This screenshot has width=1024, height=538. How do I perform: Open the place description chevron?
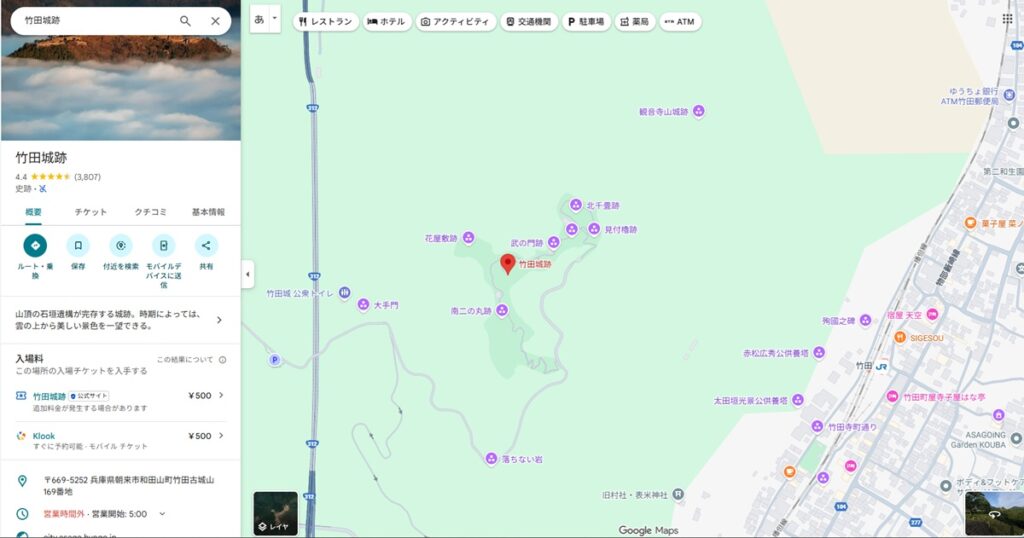click(219, 320)
